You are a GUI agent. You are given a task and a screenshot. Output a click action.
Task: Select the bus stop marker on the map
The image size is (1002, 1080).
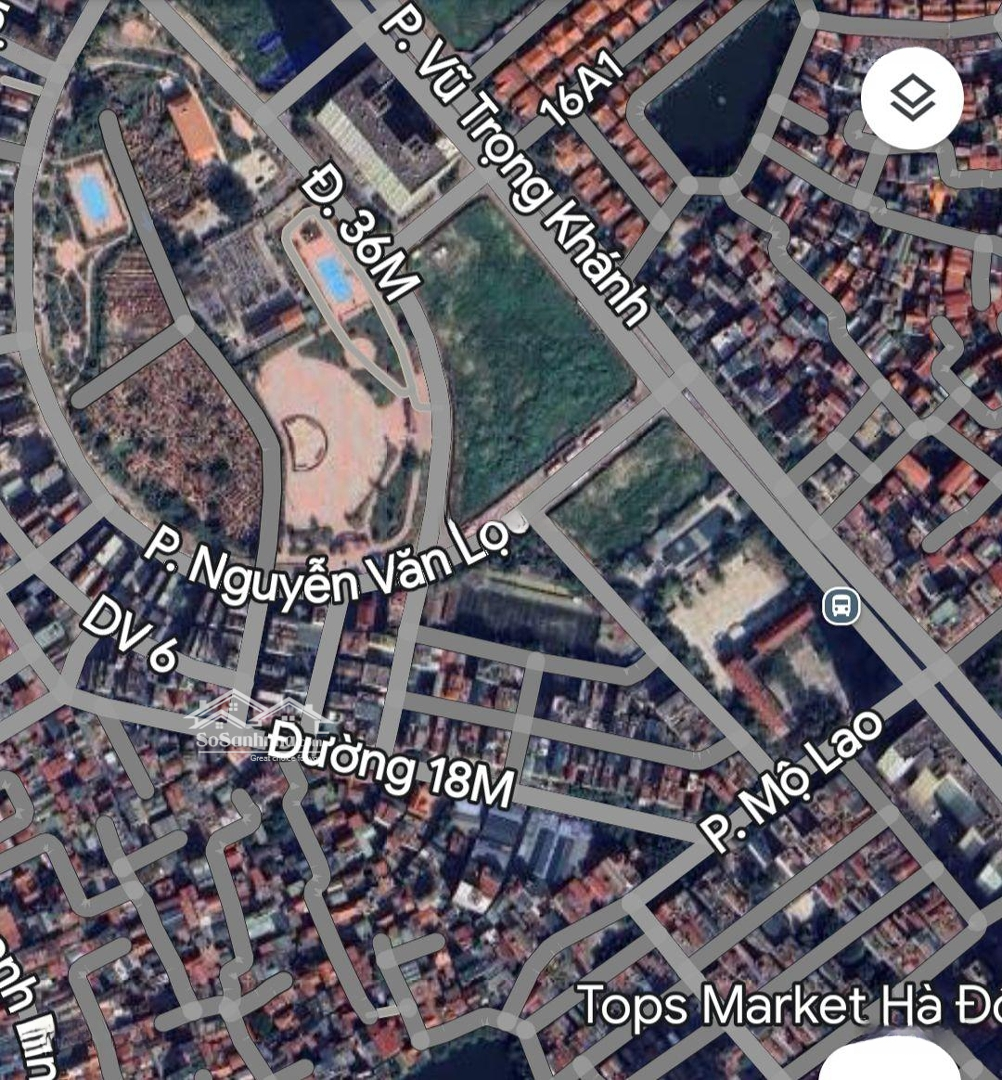[841, 605]
